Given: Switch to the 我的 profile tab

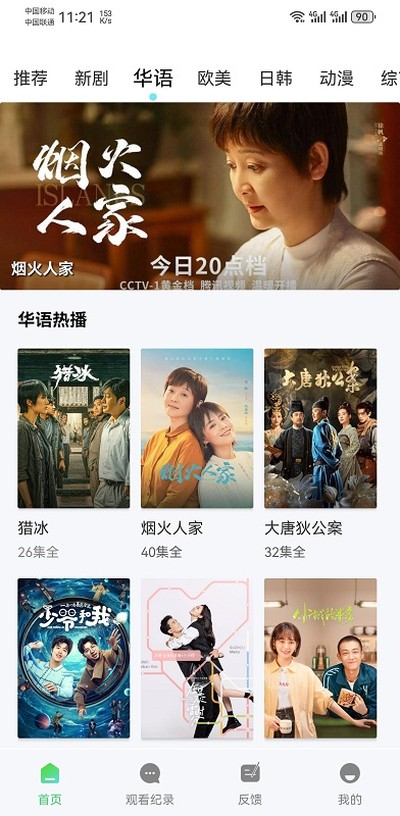Looking at the screenshot, I should click(x=350, y=784).
